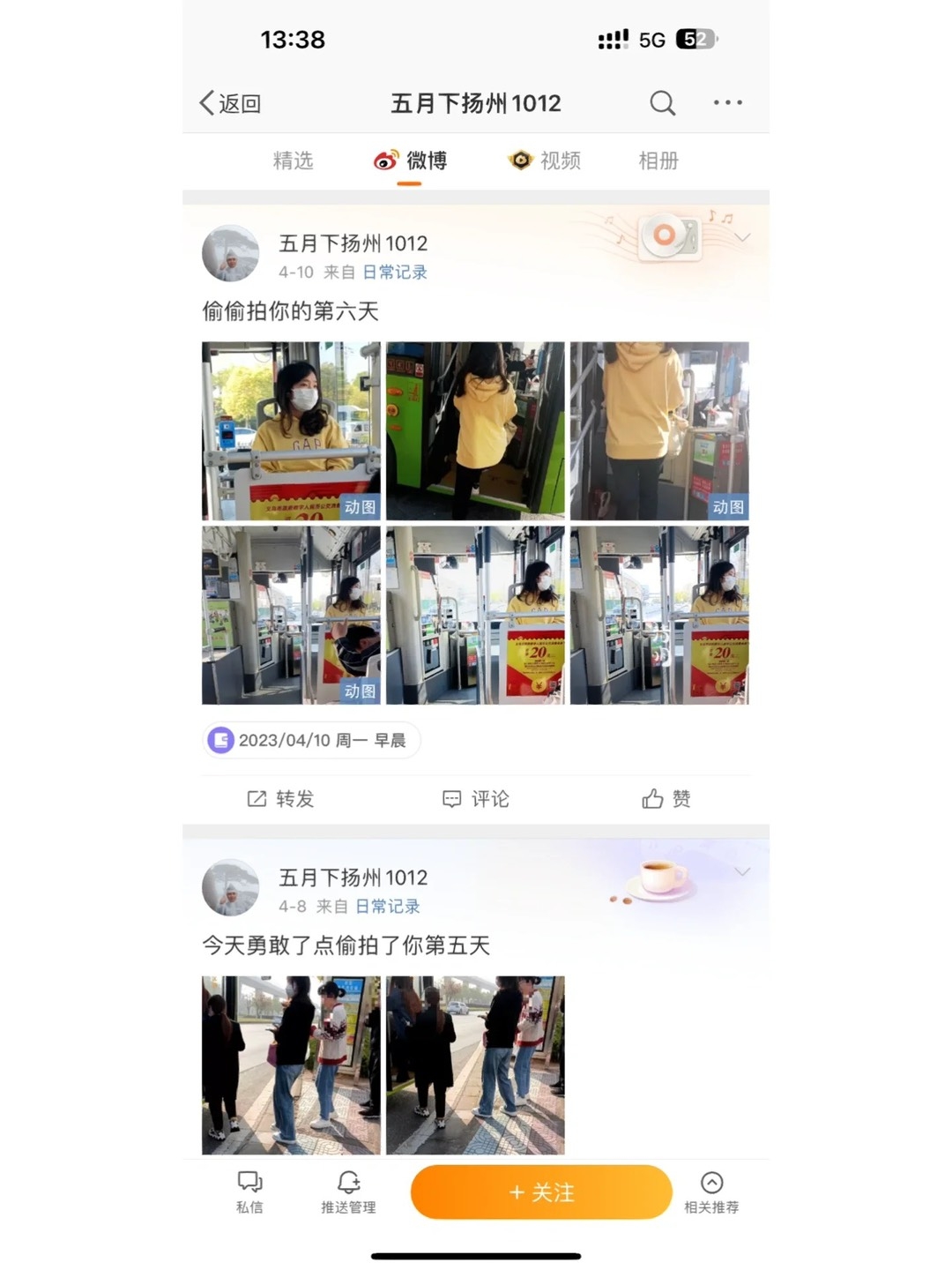The height and width of the screenshot is (1270, 952).
Task: Open the search icon in the top bar
Action: (662, 103)
